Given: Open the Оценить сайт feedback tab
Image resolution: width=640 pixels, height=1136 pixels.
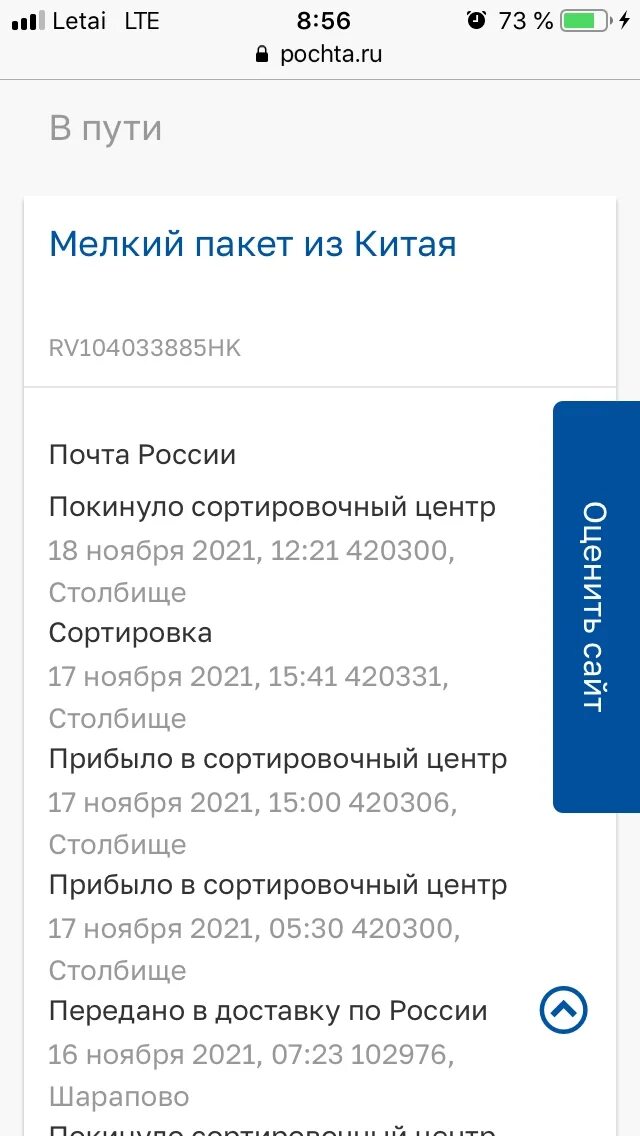Looking at the screenshot, I should click(596, 606).
